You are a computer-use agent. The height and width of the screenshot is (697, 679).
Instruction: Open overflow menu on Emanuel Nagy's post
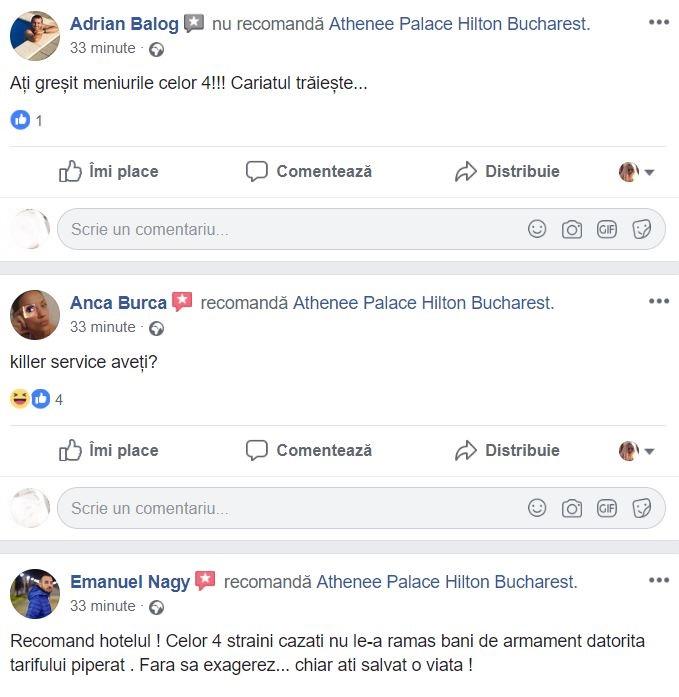point(658,581)
